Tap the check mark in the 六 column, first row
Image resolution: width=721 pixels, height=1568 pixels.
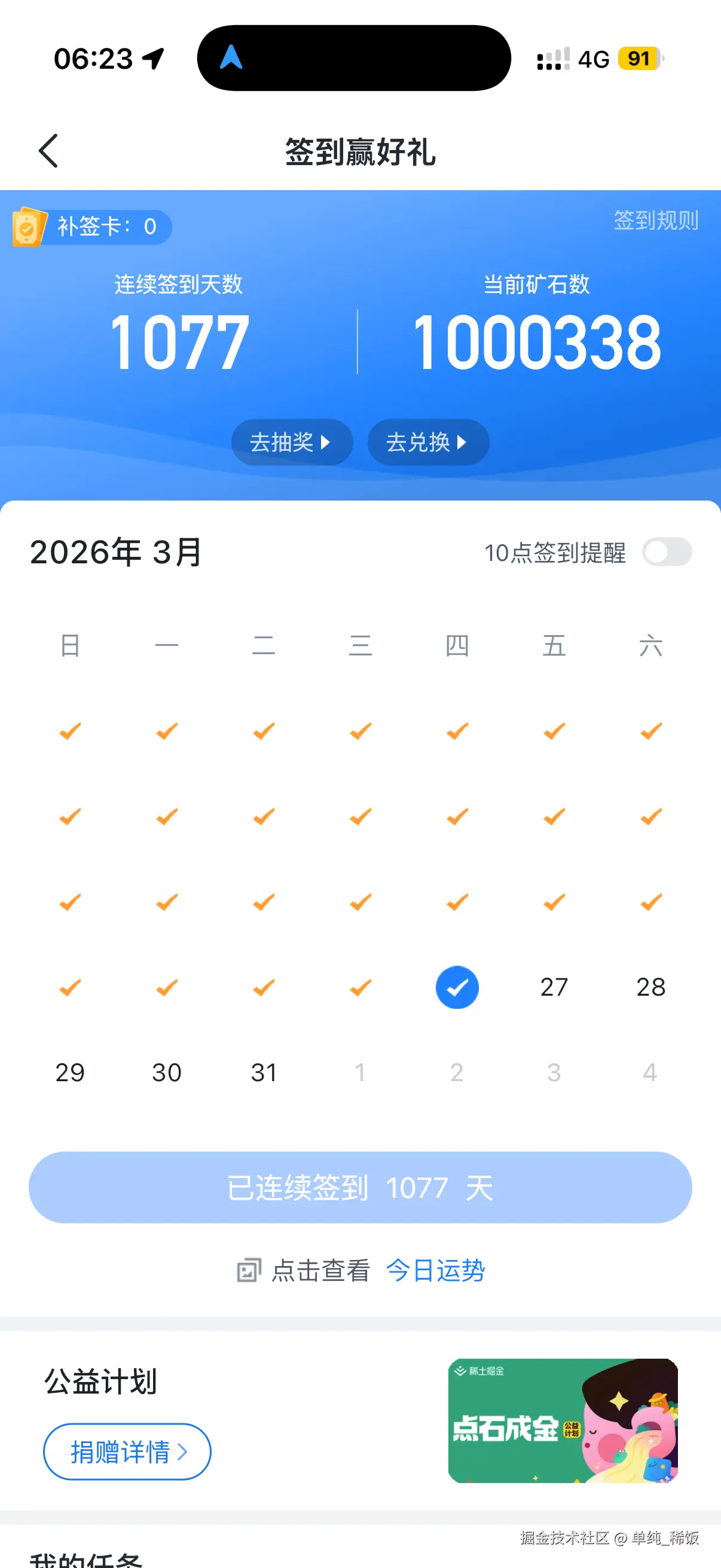click(650, 731)
